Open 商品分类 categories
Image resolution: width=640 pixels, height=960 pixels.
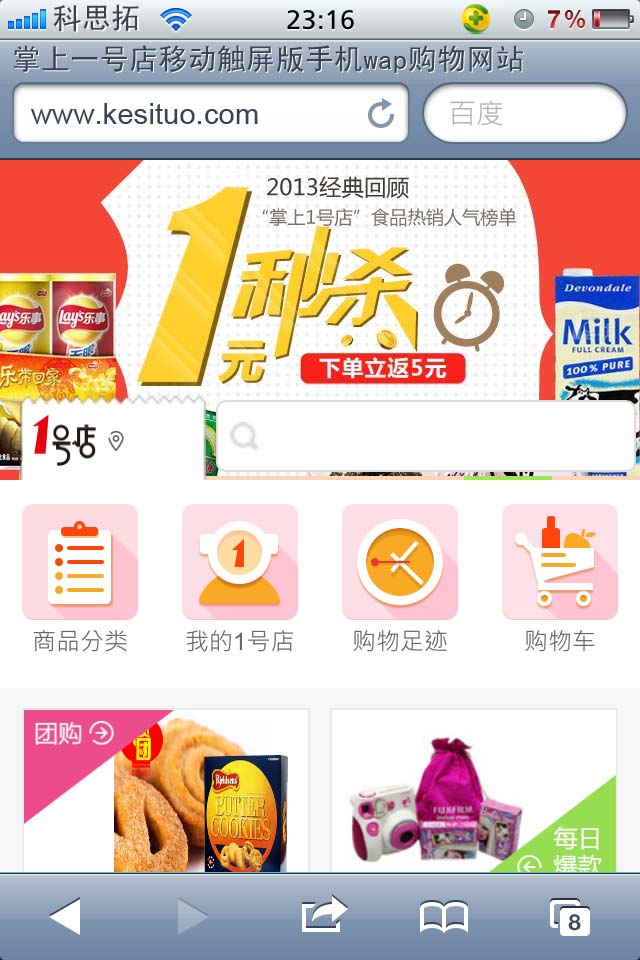pos(80,580)
